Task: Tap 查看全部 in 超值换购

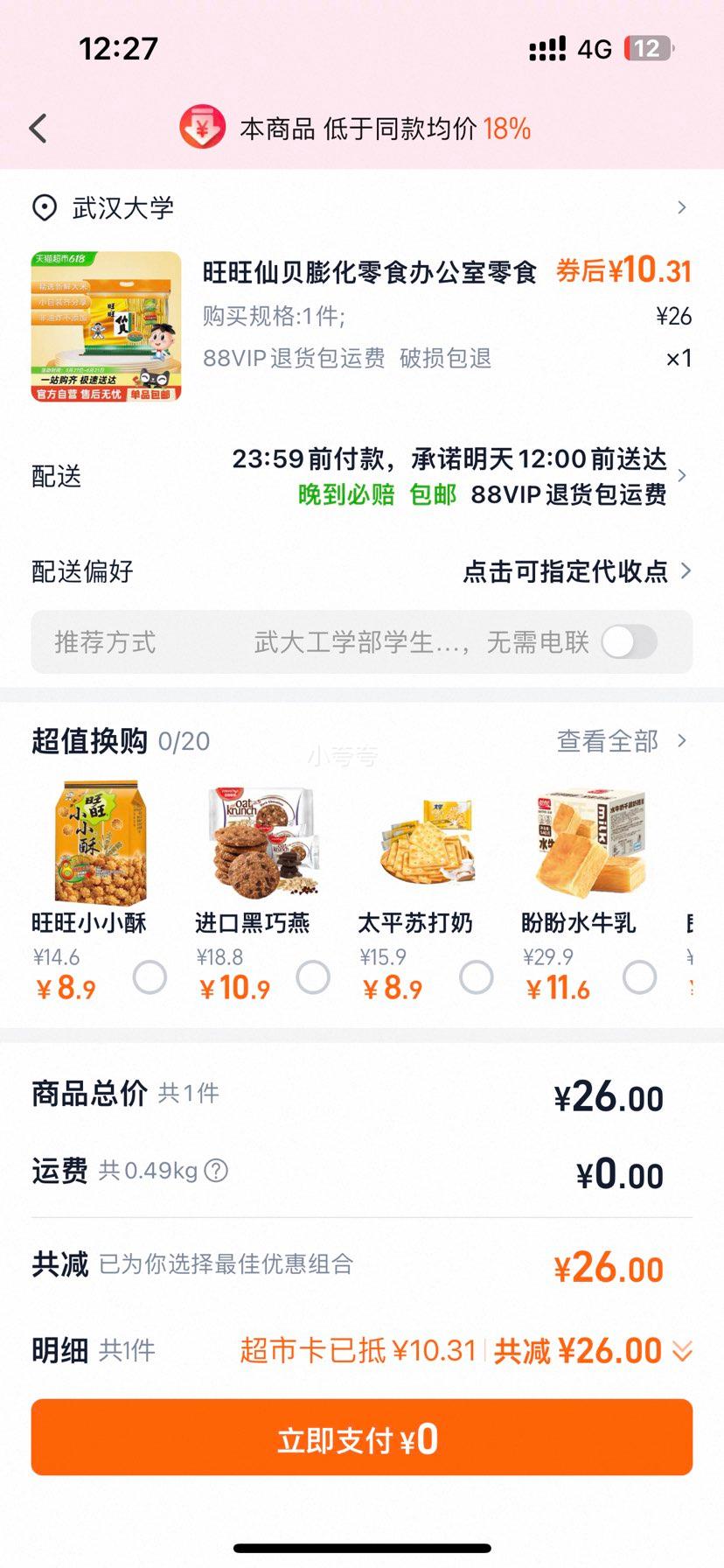Action: pyautogui.click(x=622, y=741)
